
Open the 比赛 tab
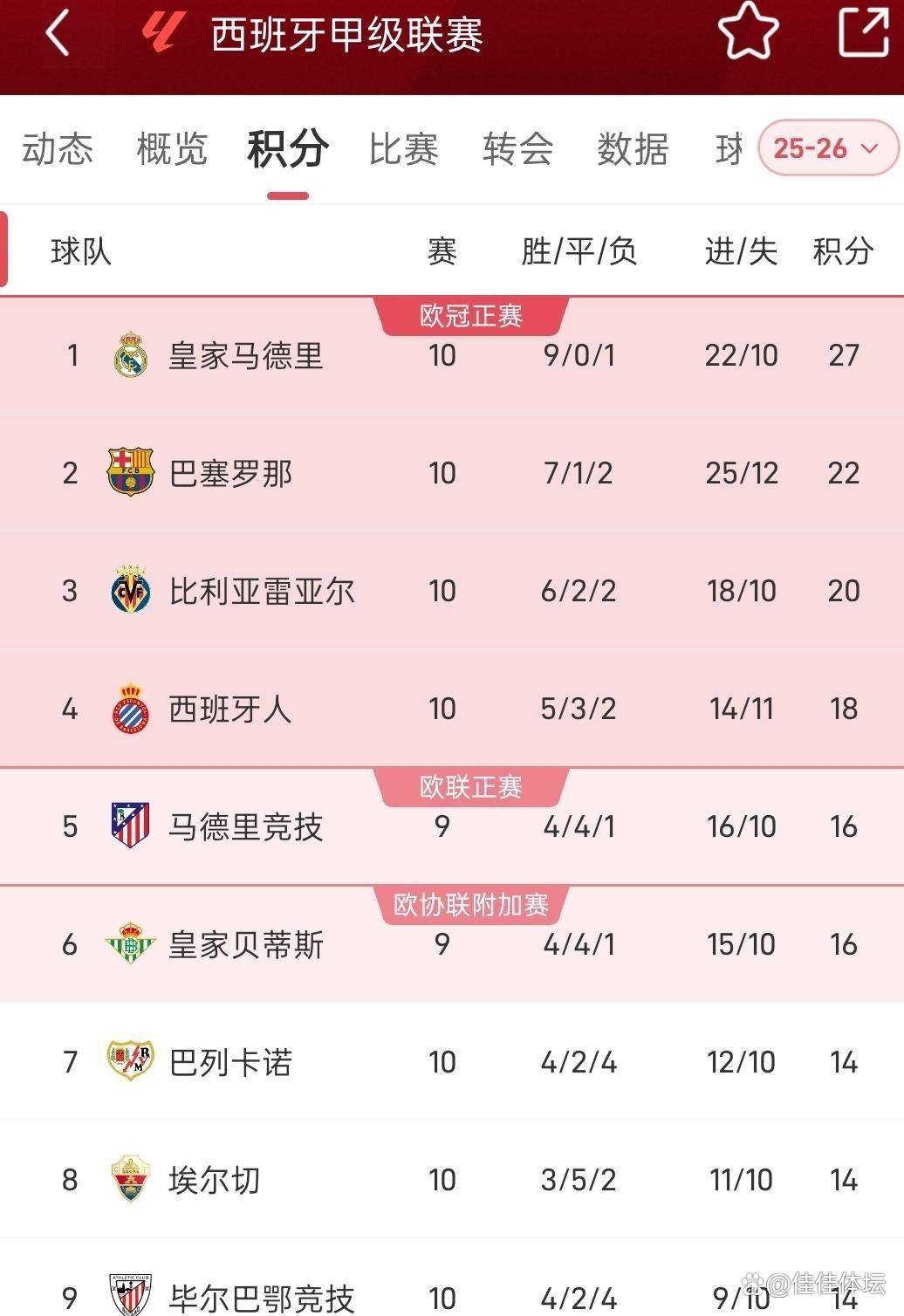click(403, 149)
